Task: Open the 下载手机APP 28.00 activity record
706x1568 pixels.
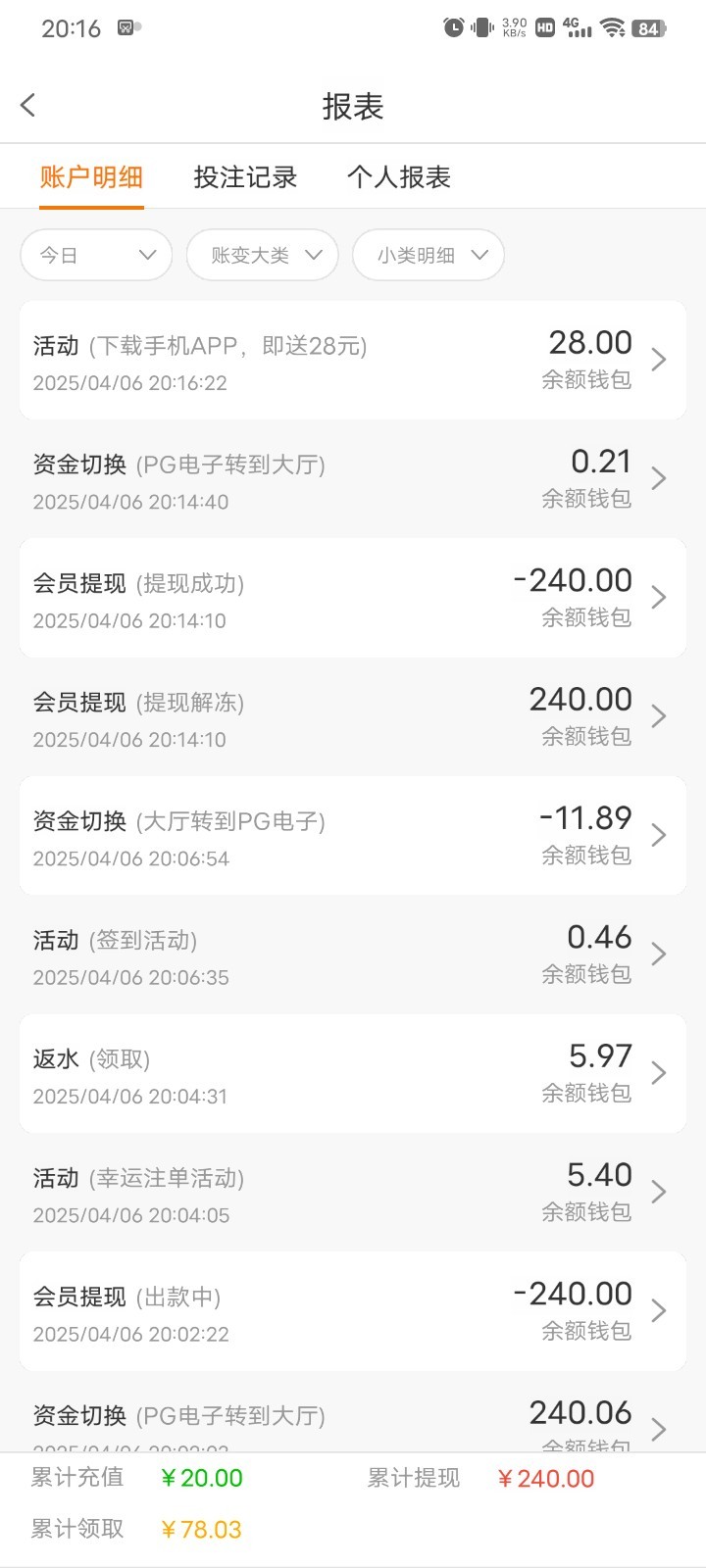Action: [x=353, y=361]
